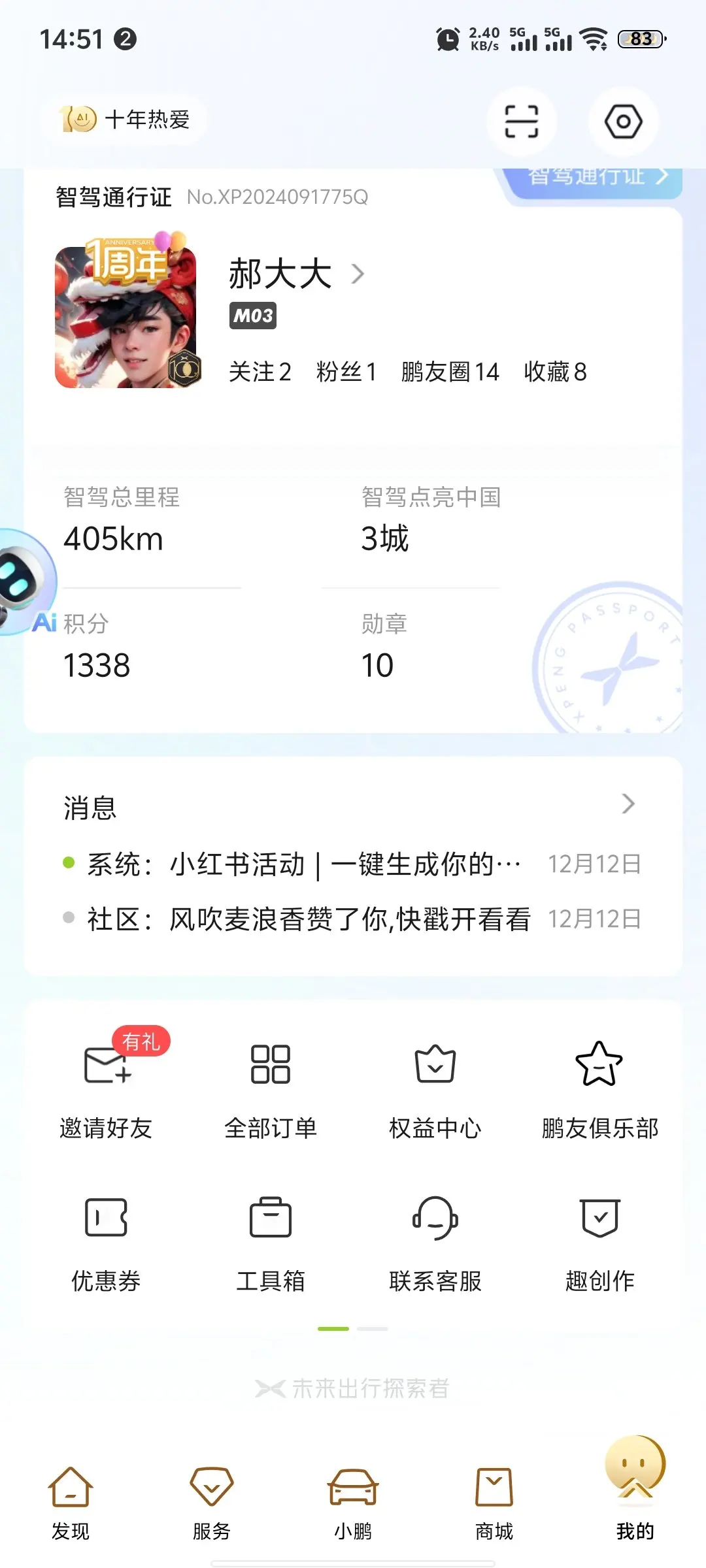The width and height of the screenshot is (706, 1568).
Task: Open the 风吹麦浪香 community message
Action: 352,919
